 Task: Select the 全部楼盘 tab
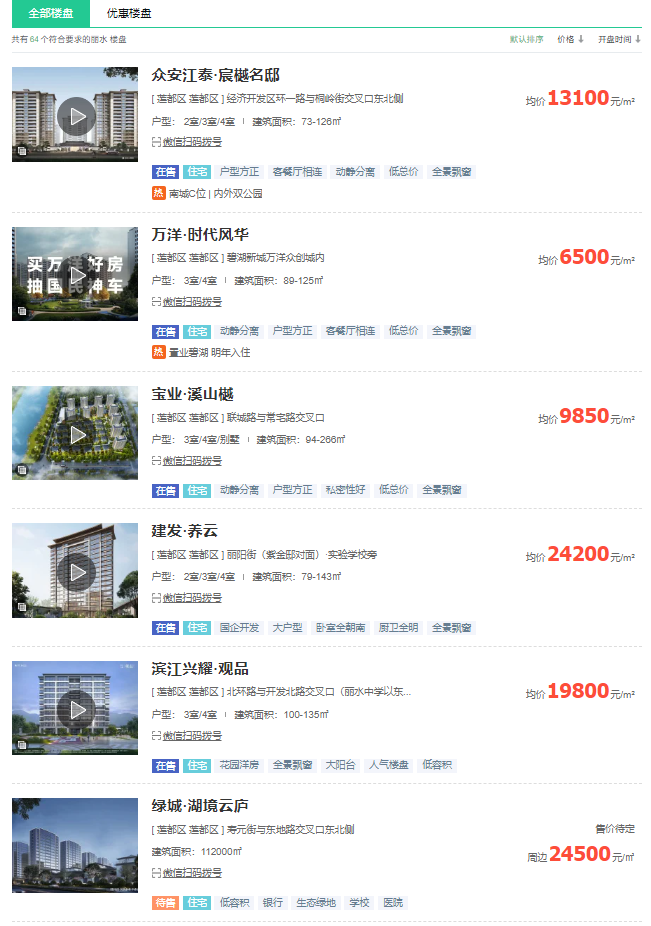click(50, 14)
